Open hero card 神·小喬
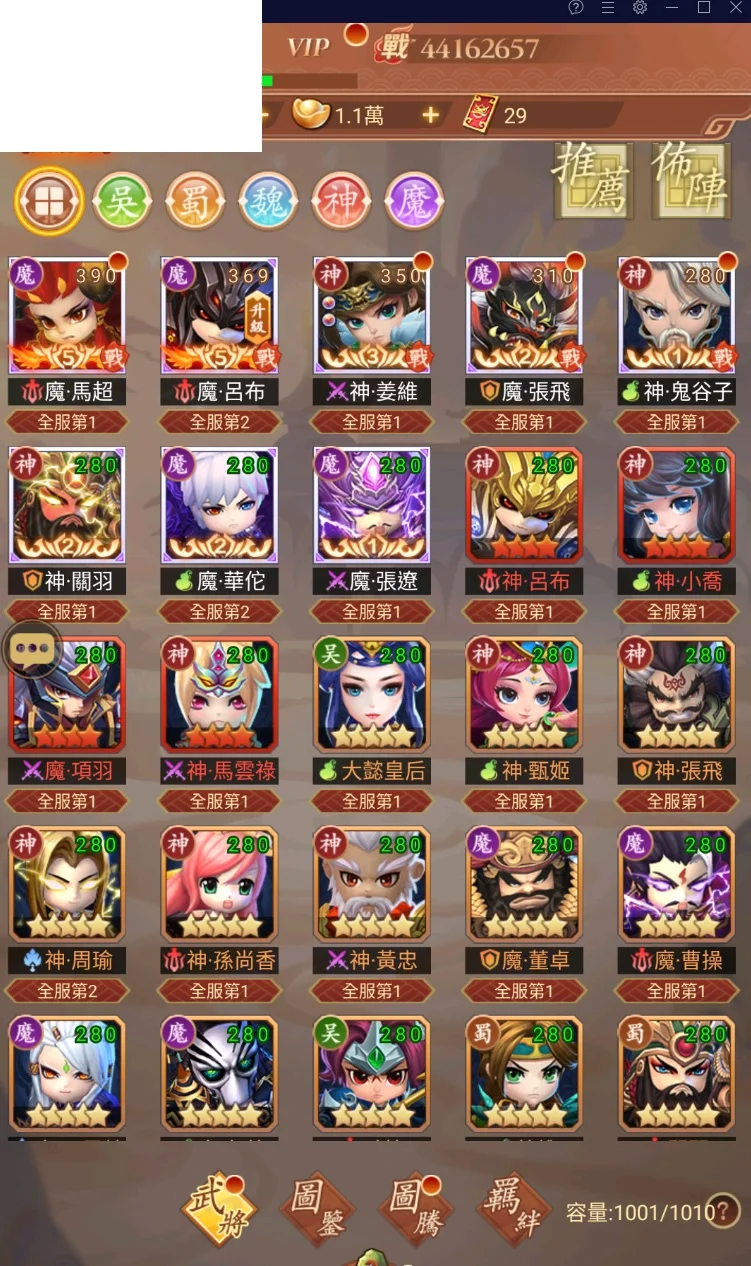Screen dimensions: 751x1266 point(676,506)
